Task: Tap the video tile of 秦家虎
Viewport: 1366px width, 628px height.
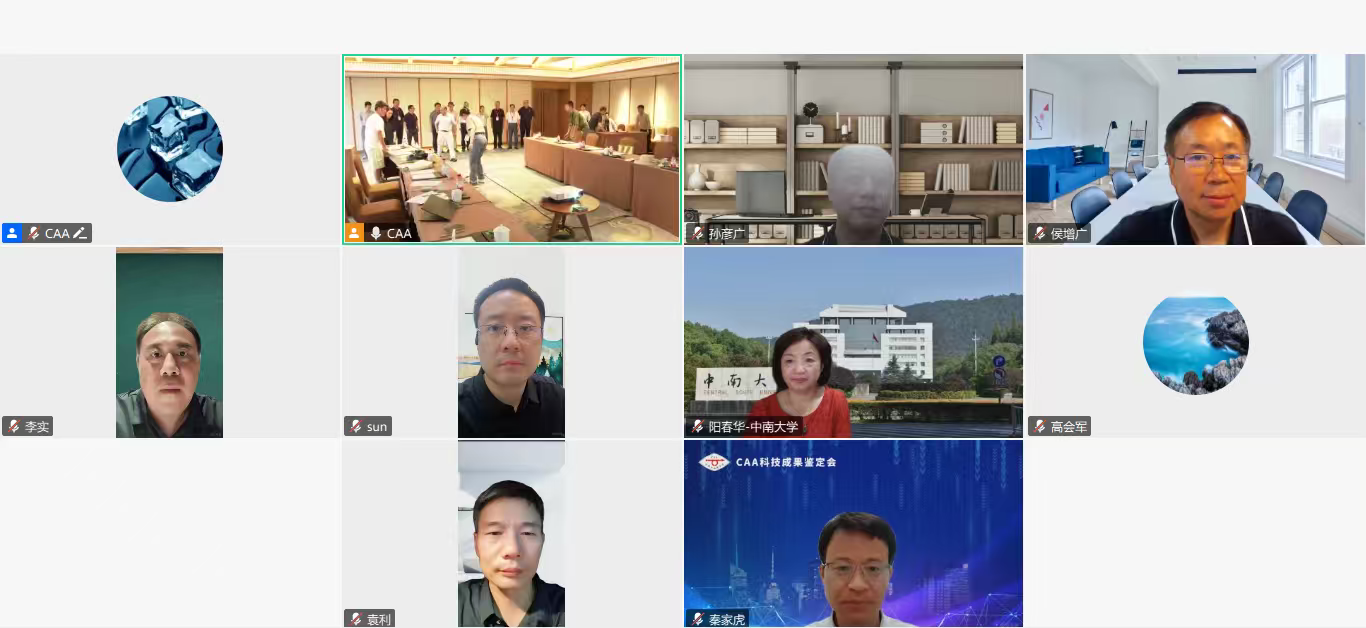Action: [x=853, y=533]
